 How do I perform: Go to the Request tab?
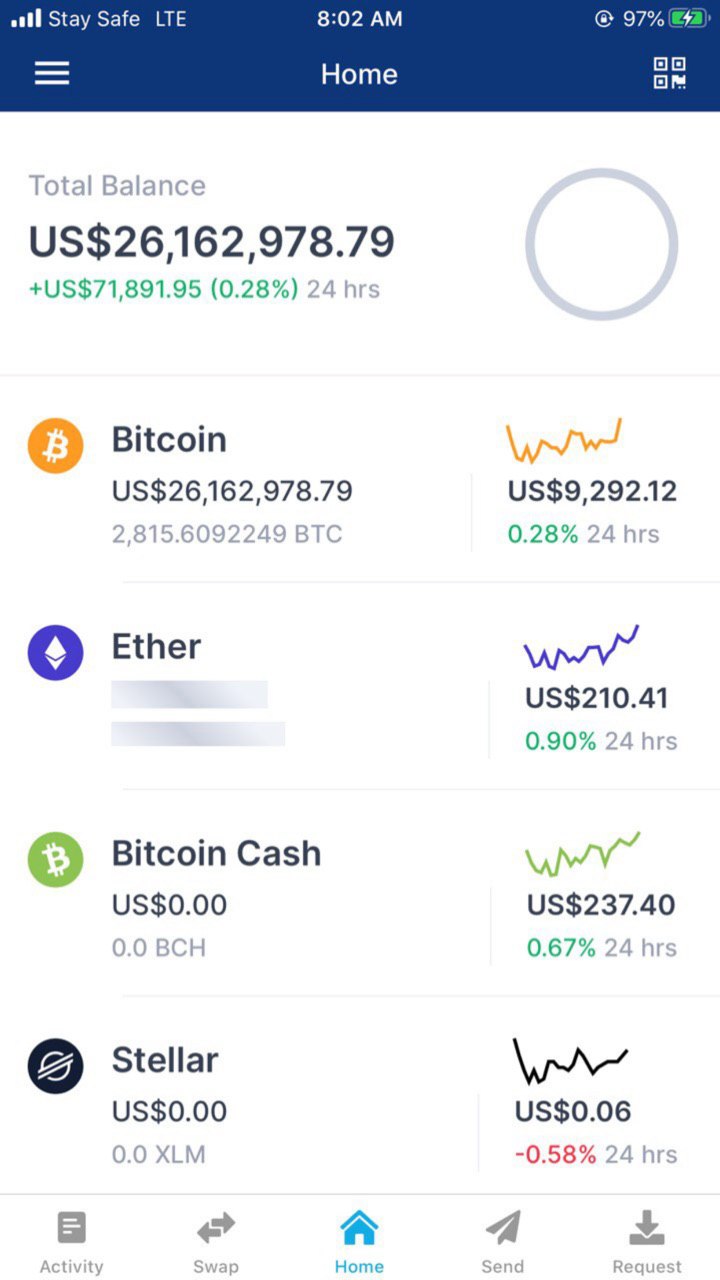click(x=647, y=1242)
